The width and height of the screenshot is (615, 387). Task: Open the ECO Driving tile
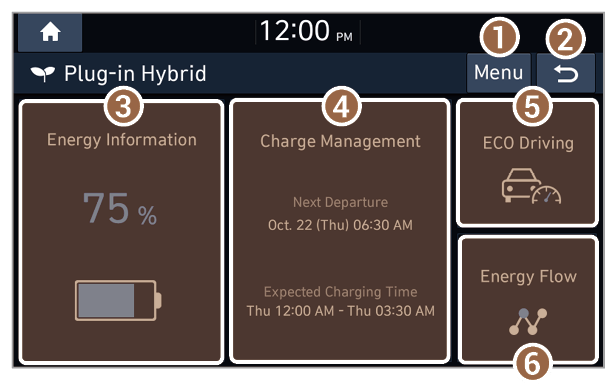(x=528, y=163)
